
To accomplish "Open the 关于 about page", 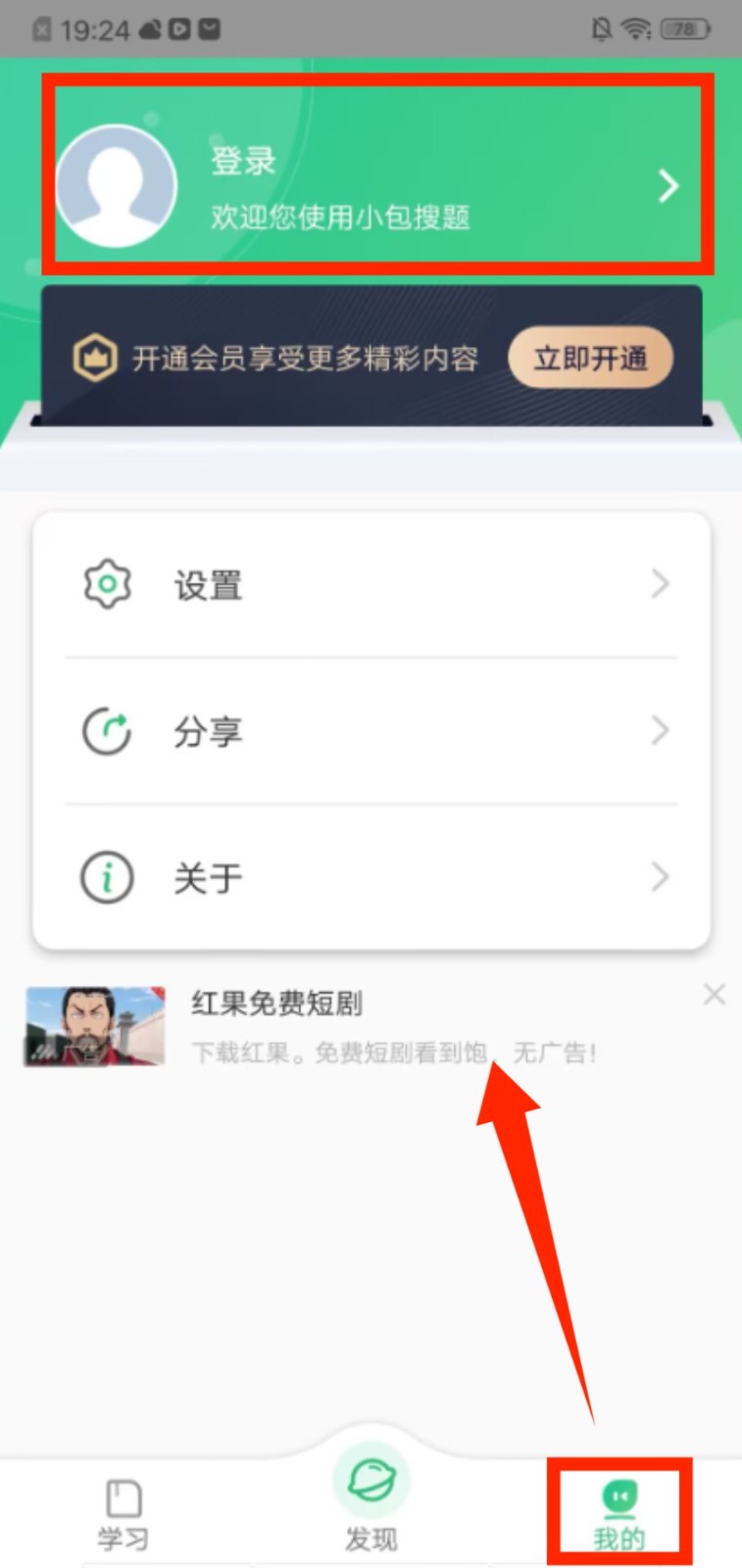I will coord(371,877).
